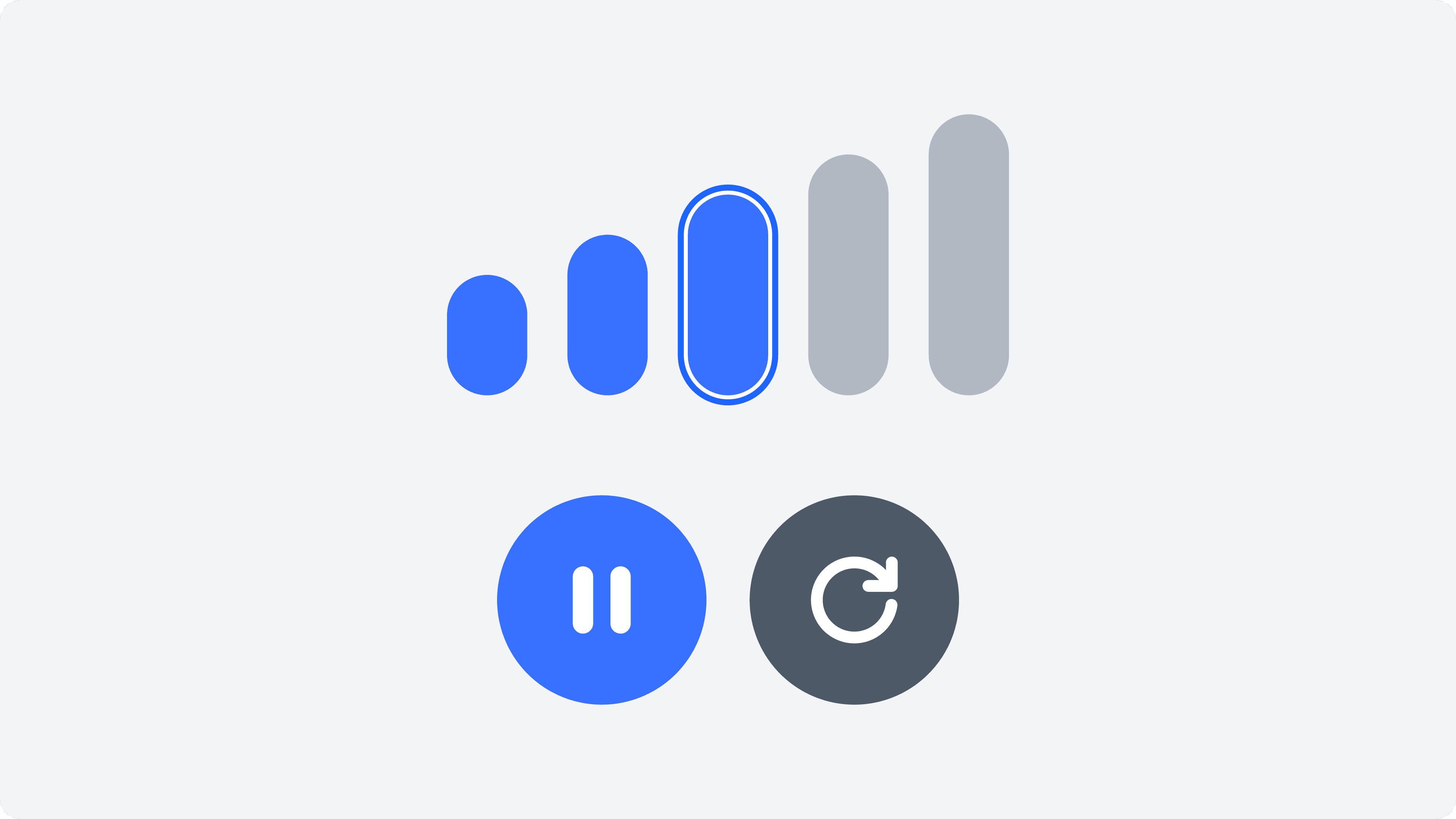Tap the dark restart button
This screenshot has width=1456, height=819.
pos(854,600)
